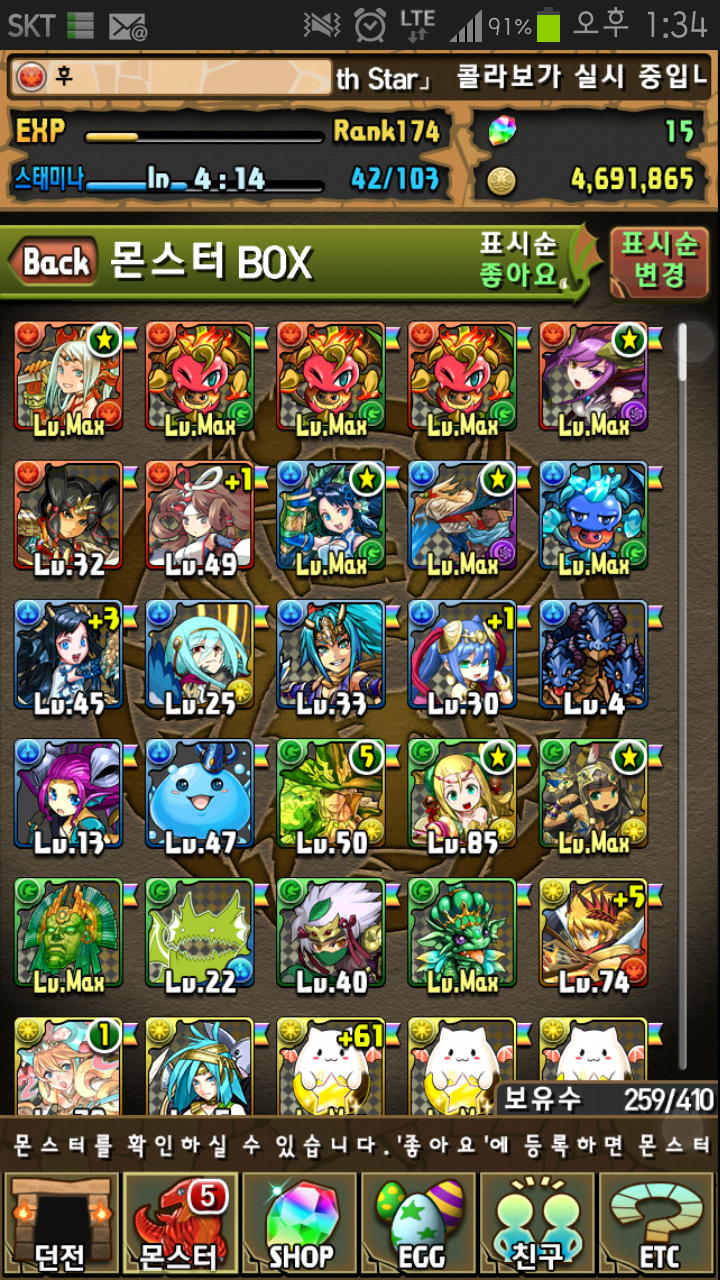Select the Lv.13 purple-haired water monster

point(68,796)
